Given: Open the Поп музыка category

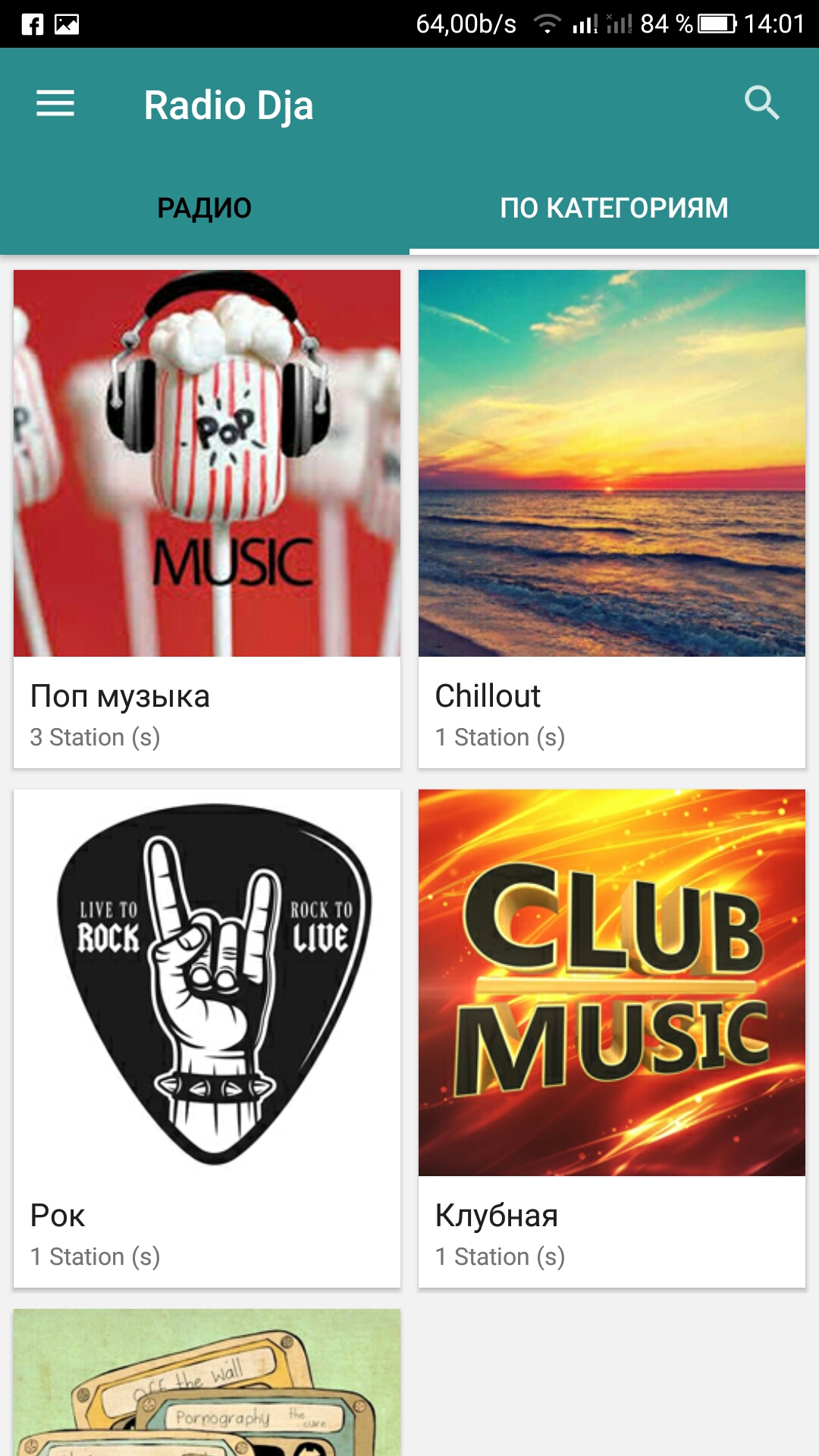Looking at the screenshot, I should pyautogui.click(x=206, y=519).
